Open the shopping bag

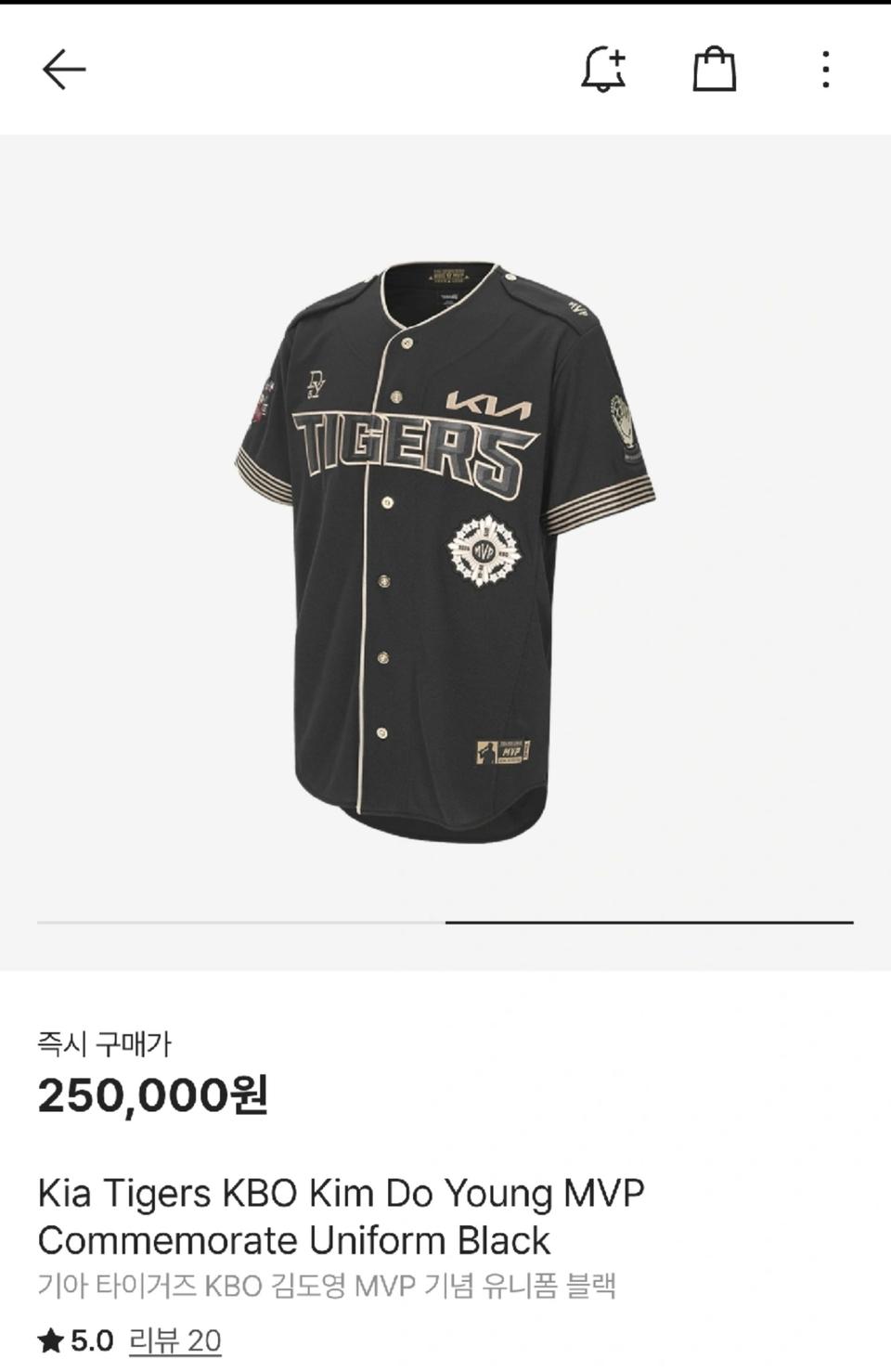click(x=714, y=70)
